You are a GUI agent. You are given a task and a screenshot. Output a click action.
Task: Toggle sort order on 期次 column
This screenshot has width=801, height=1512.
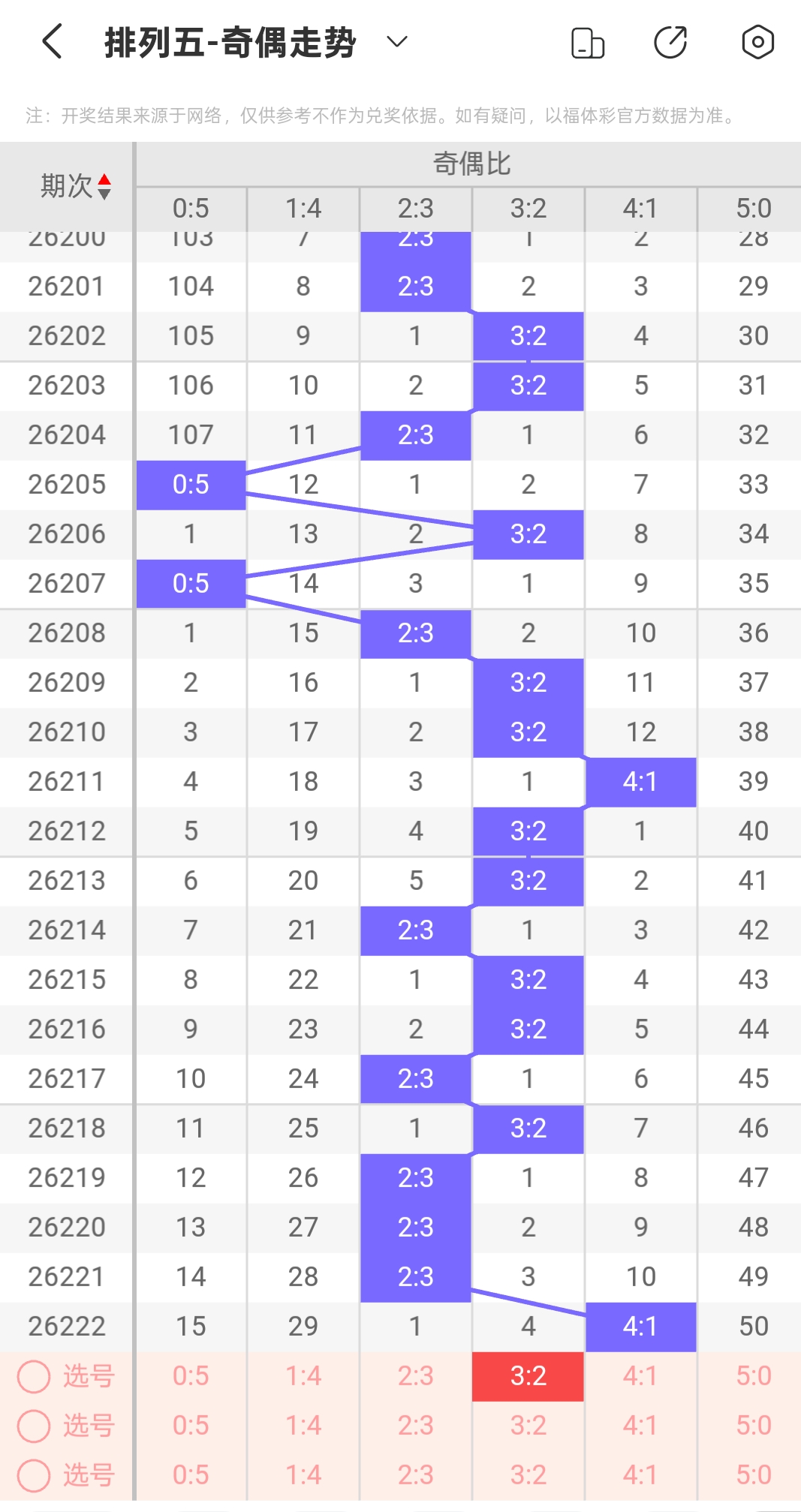(76, 185)
